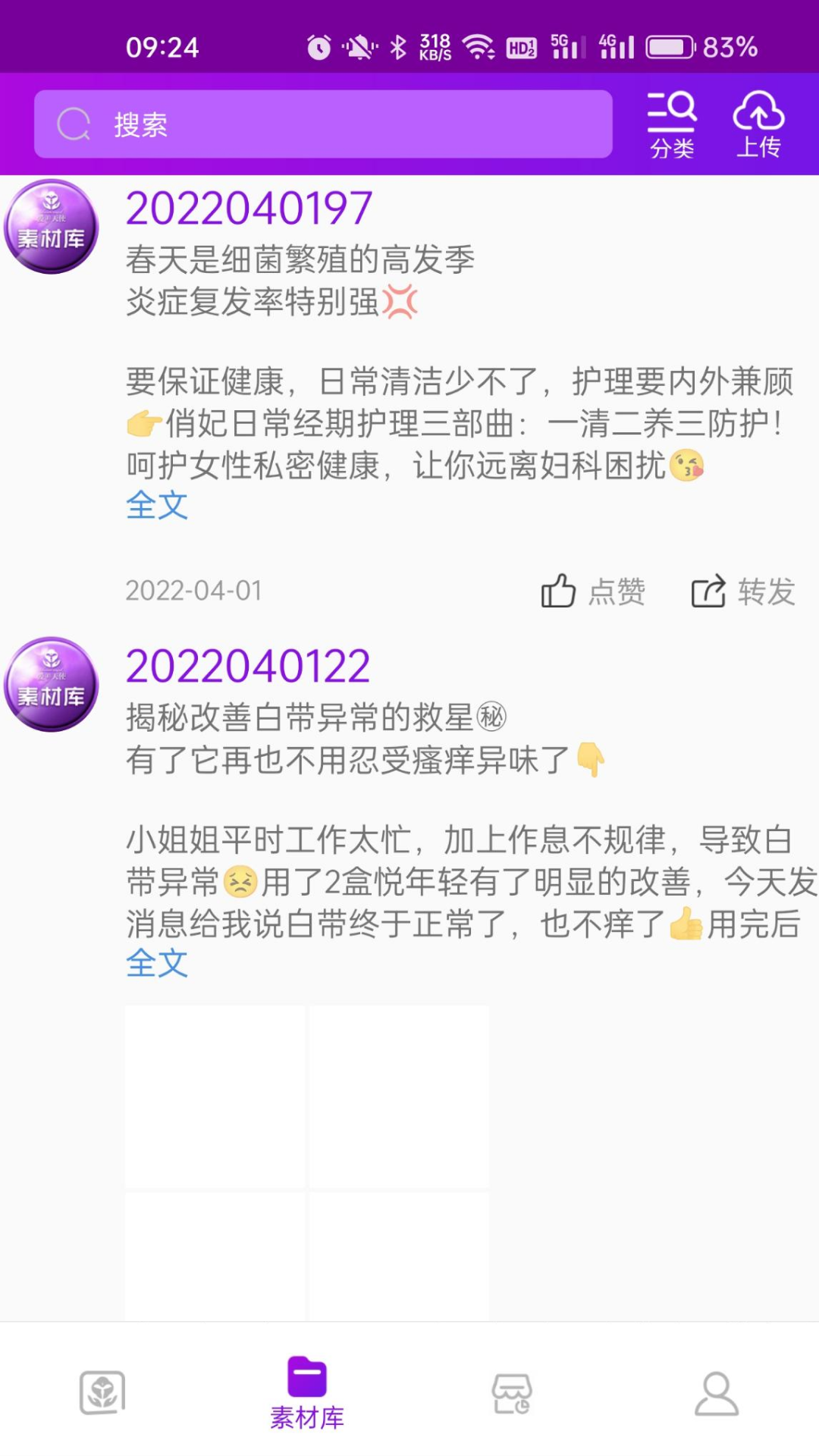The image size is (819, 1456).
Task: Share post 2022040197 via 转发
Action: (743, 591)
